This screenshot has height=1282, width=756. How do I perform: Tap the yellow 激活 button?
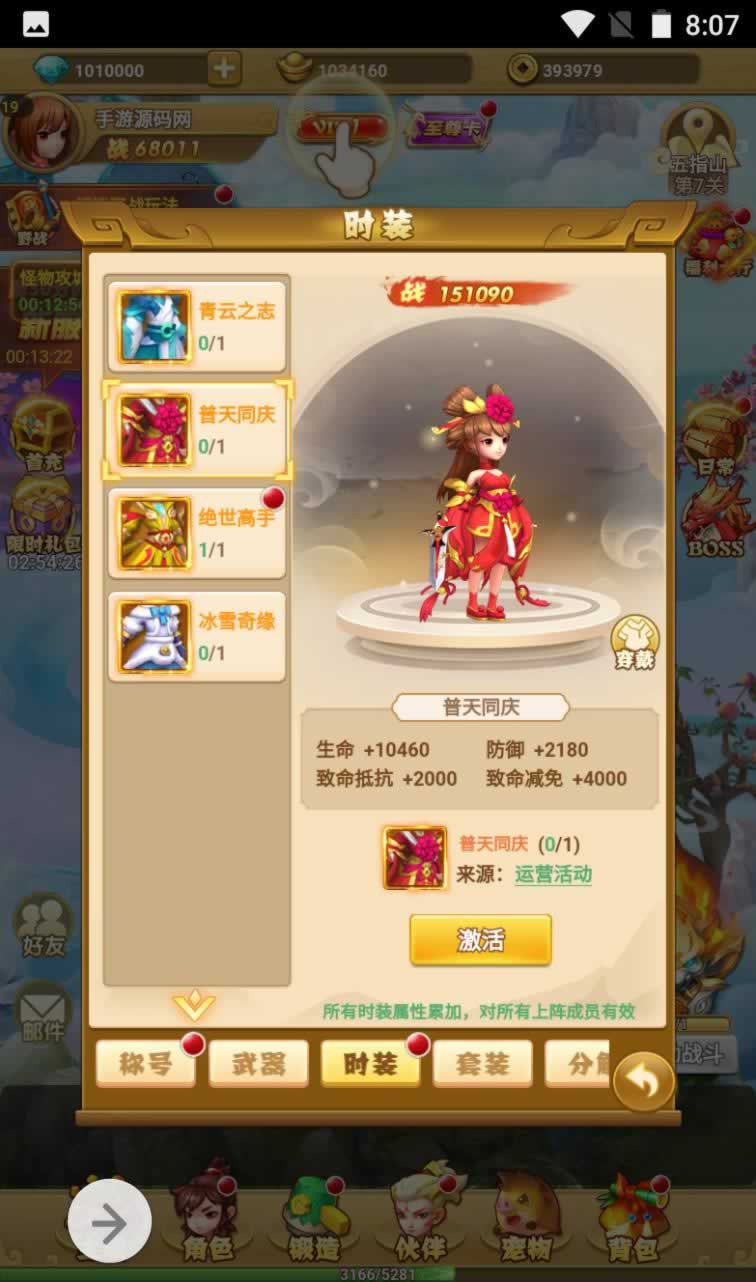pyautogui.click(x=480, y=940)
